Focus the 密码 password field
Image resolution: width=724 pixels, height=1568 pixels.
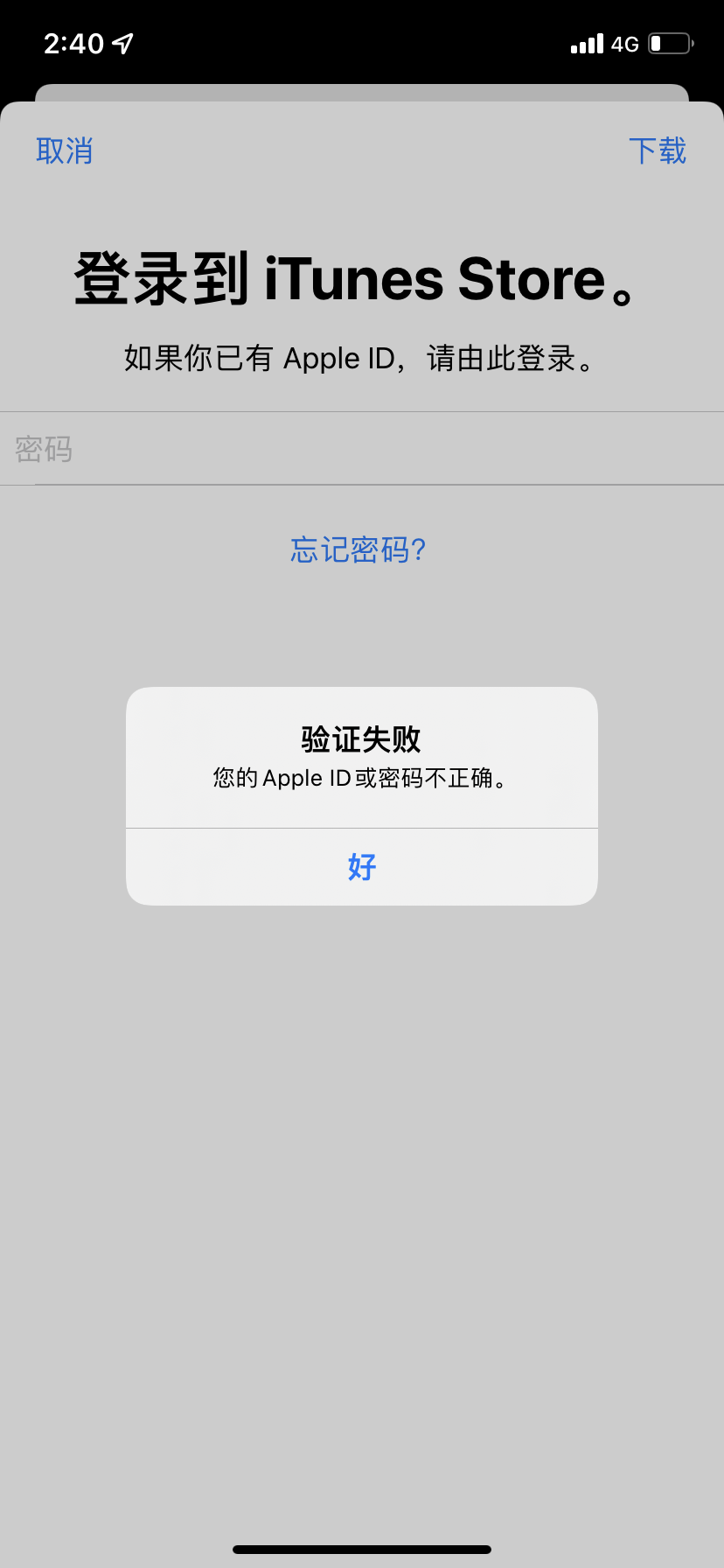(362, 449)
